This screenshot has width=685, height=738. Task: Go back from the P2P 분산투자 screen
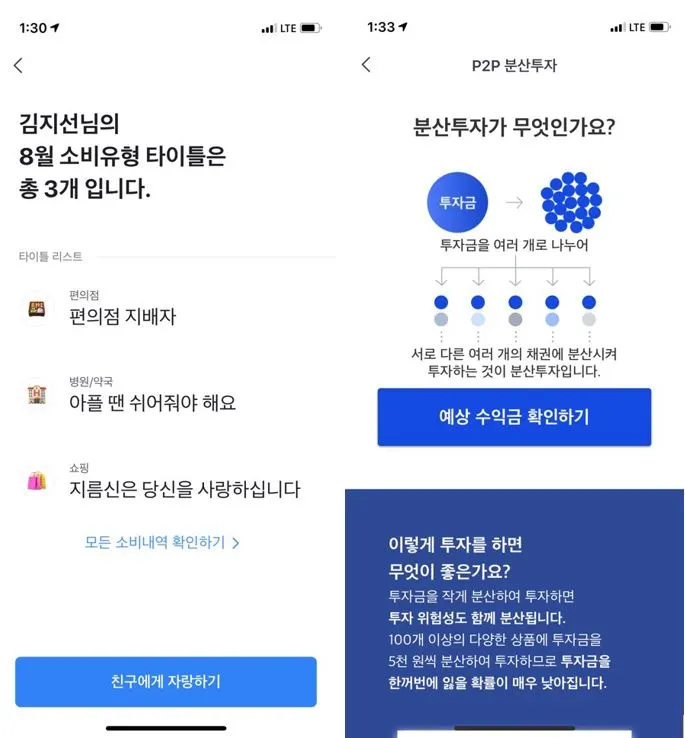click(366, 64)
